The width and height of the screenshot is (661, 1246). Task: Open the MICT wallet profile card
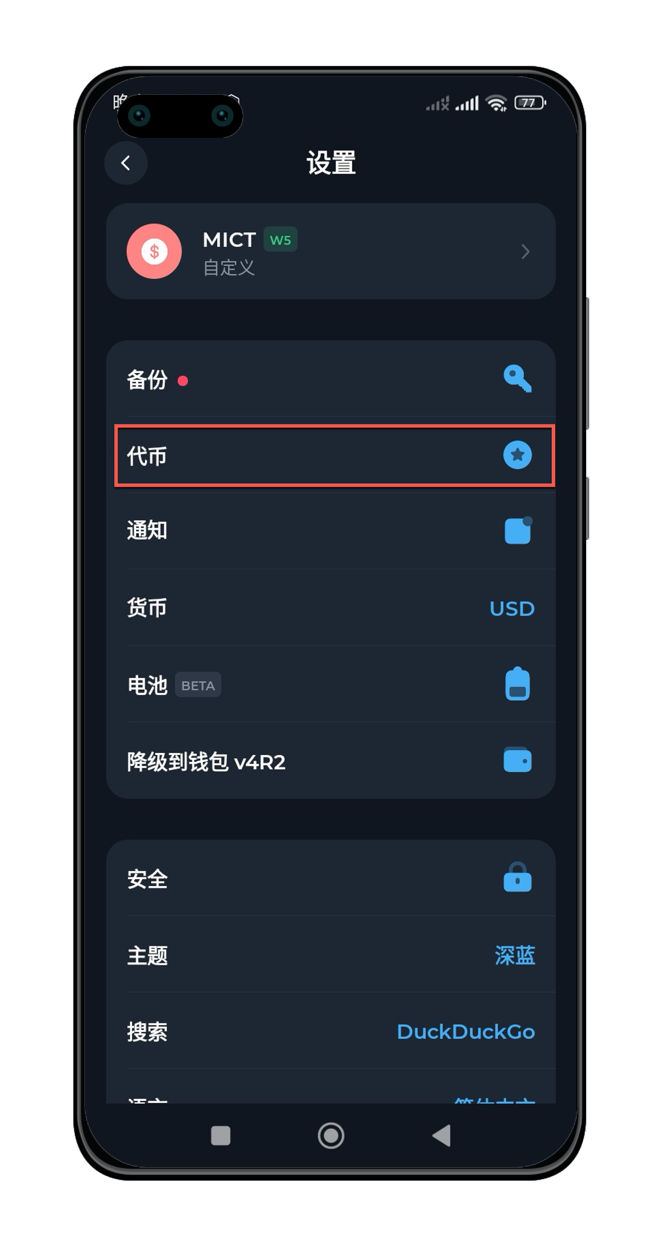click(x=330, y=251)
